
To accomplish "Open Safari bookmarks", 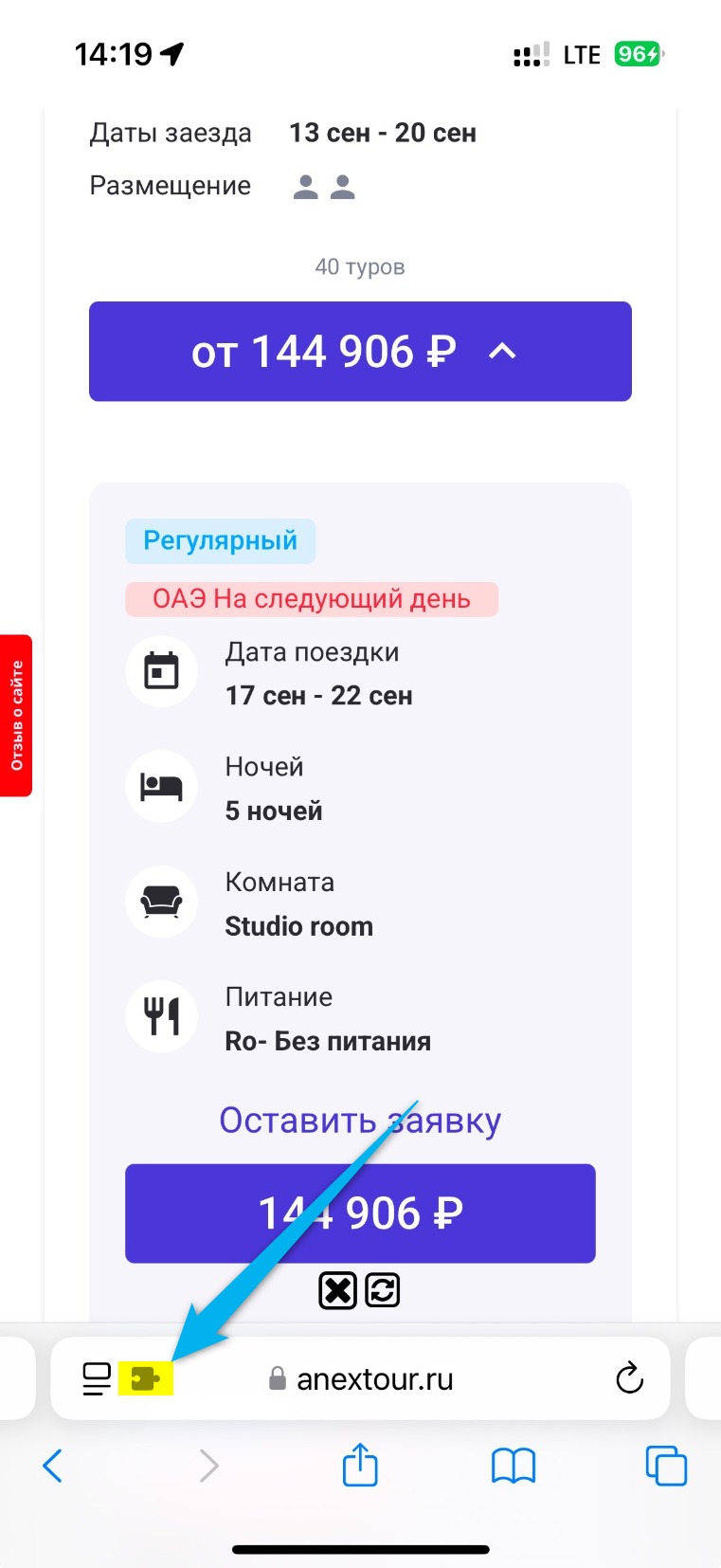I will 514,1467.
